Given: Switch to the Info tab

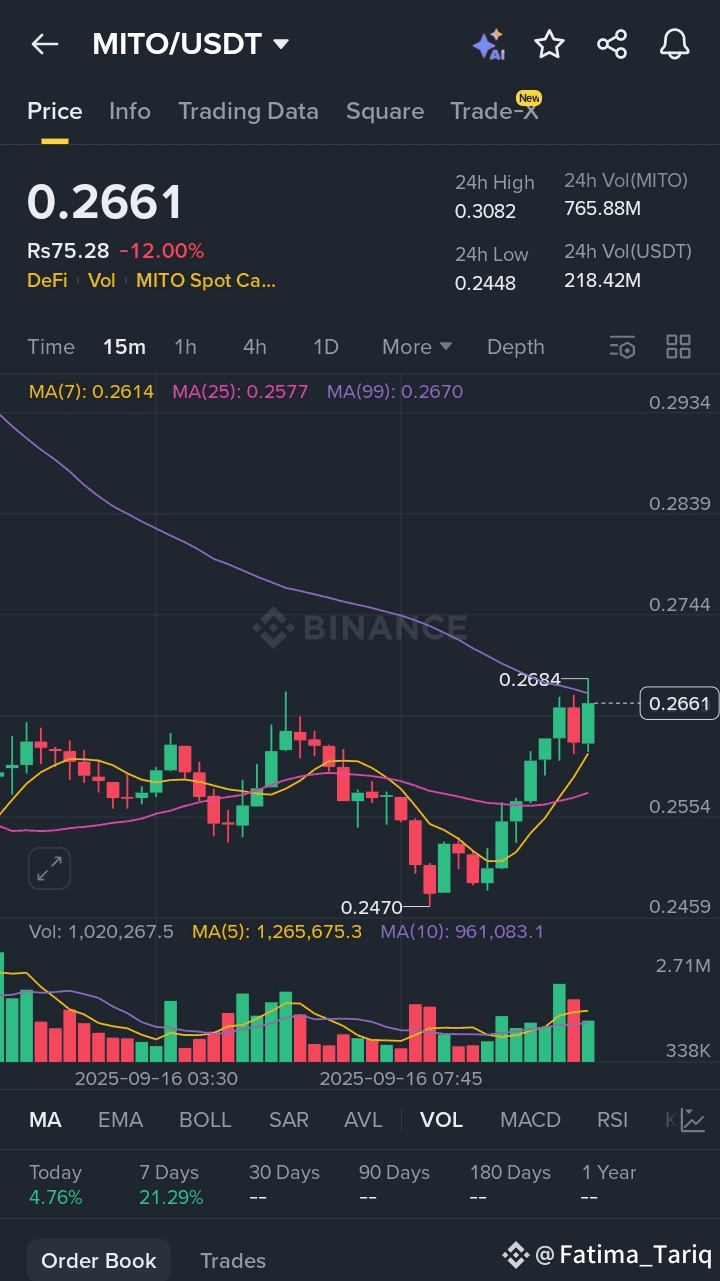Looking at the screenshot, I should (130, 111).
